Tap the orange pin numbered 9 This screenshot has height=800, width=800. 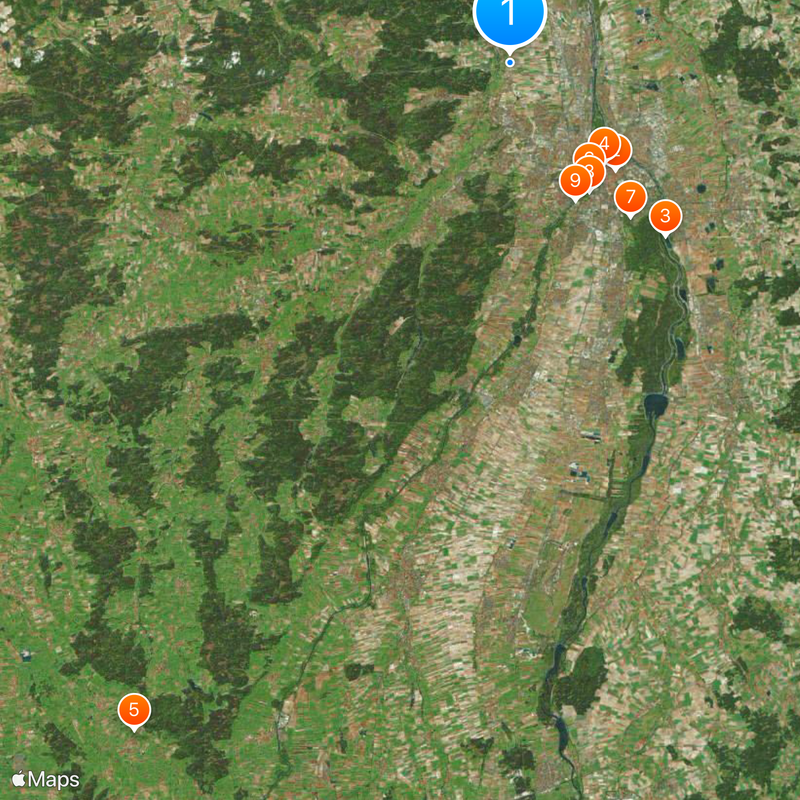574,181
